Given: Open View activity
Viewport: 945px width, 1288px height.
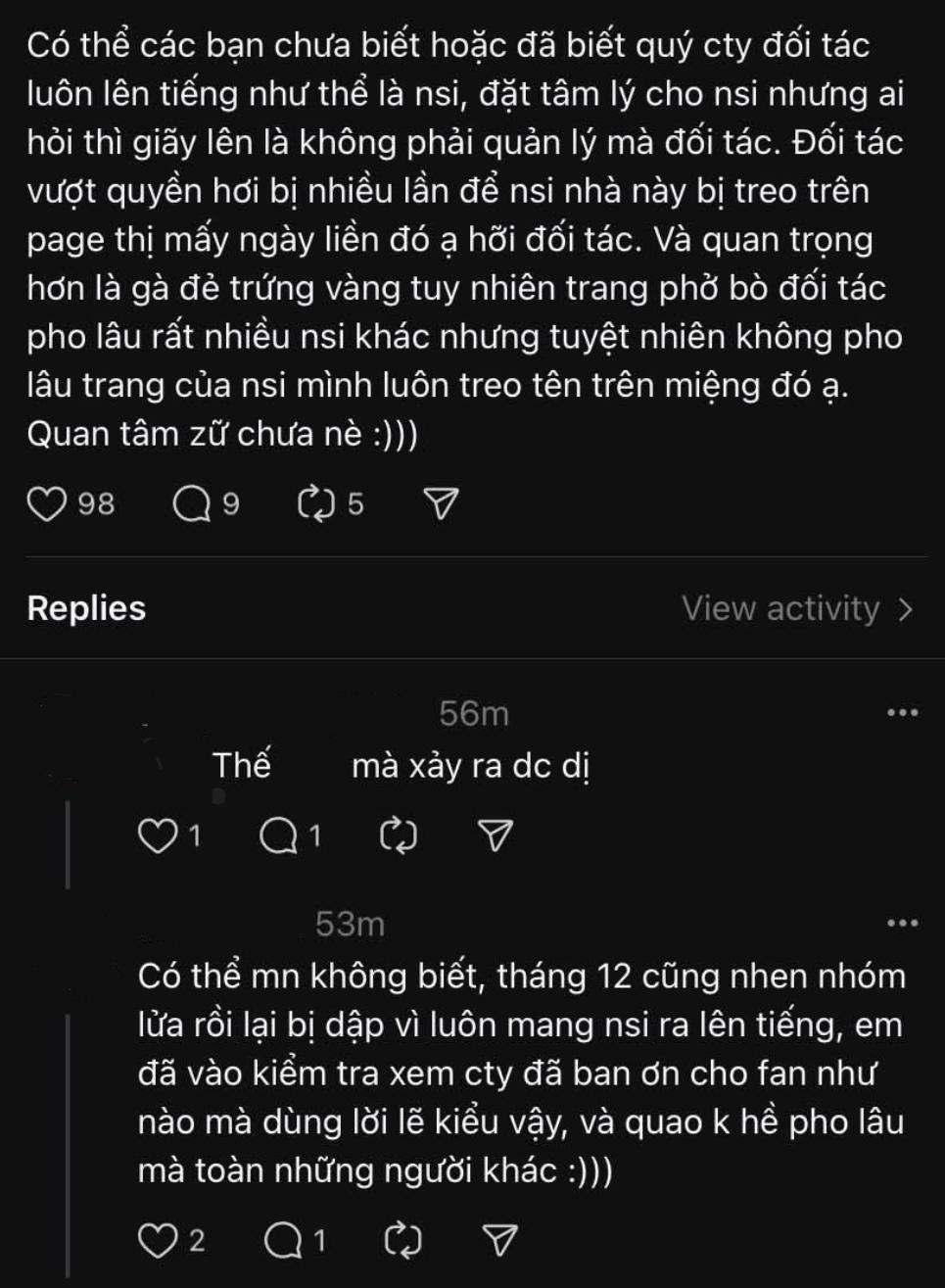Looking at the screenshot, I should pos(797,609).
